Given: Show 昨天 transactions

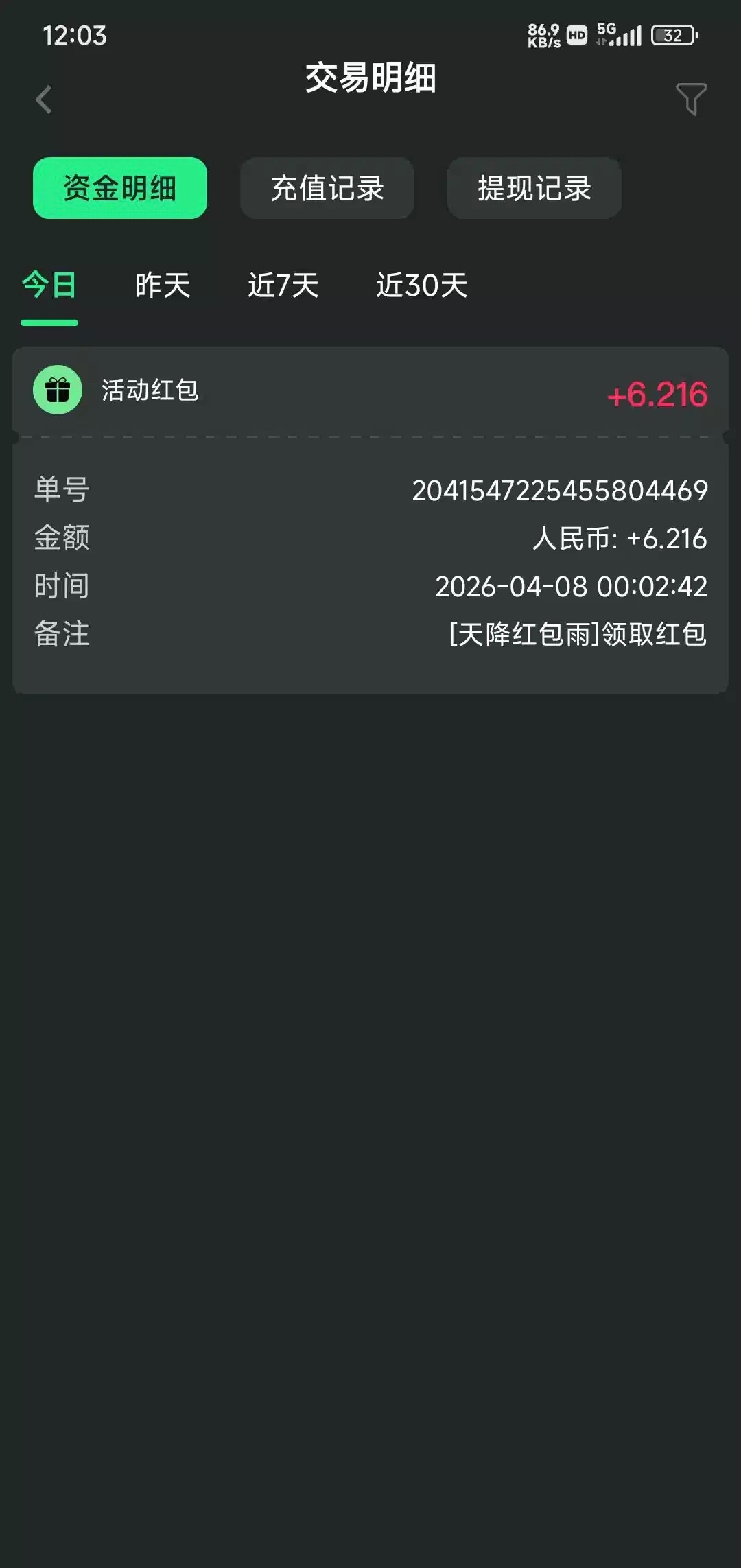Looking at the screenshot, I should (163, 285).
